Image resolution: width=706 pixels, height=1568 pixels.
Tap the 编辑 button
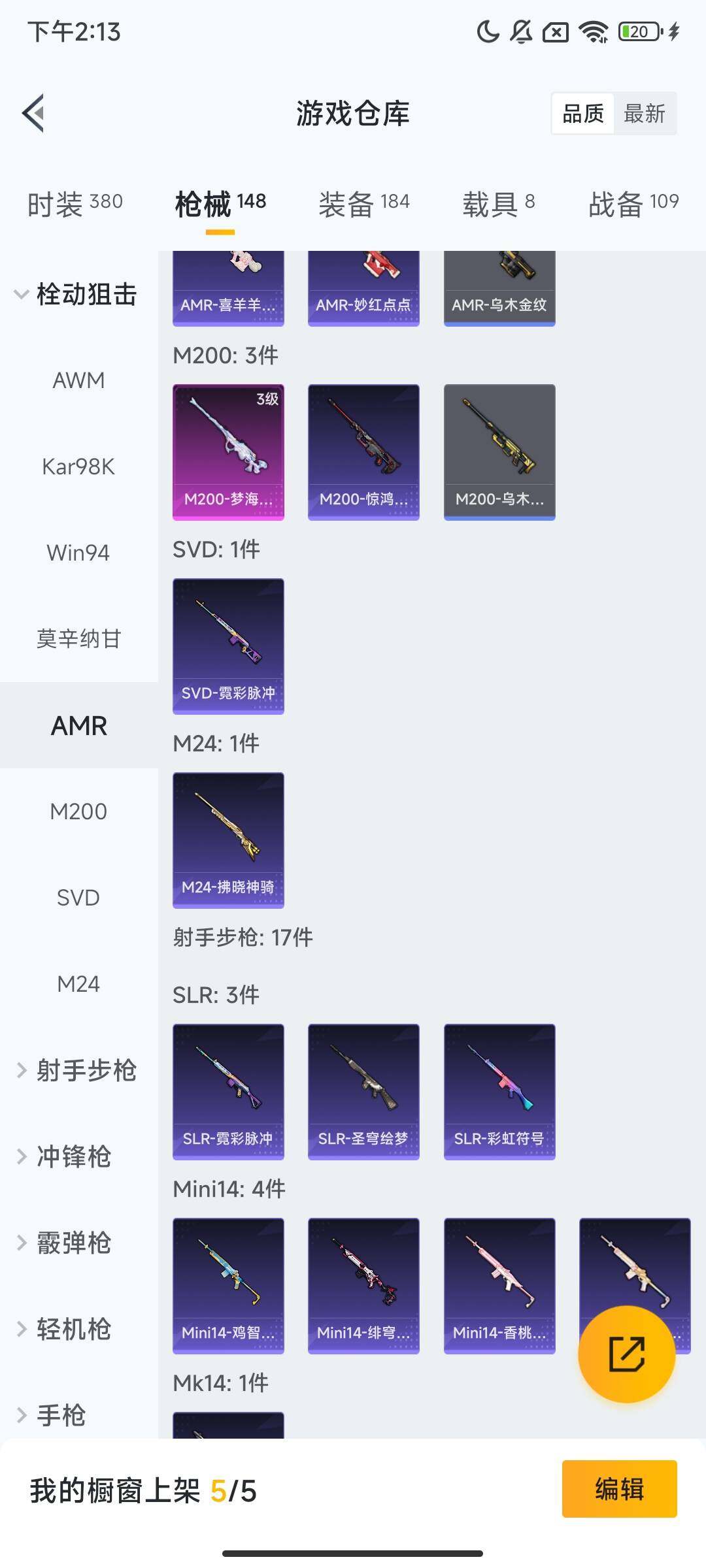[619, 1489]
